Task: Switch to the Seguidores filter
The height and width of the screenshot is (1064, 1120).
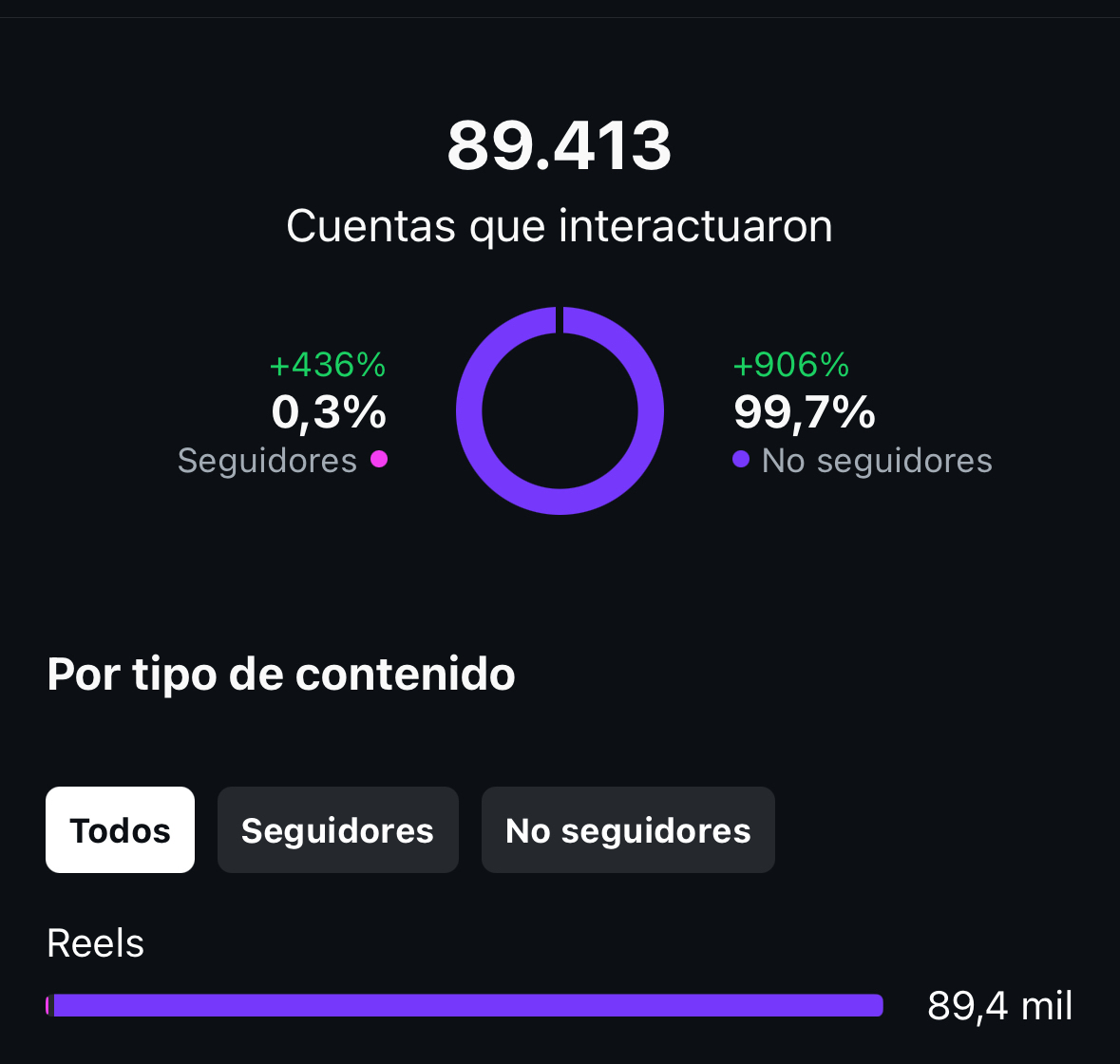Action: tap(338, 829)
